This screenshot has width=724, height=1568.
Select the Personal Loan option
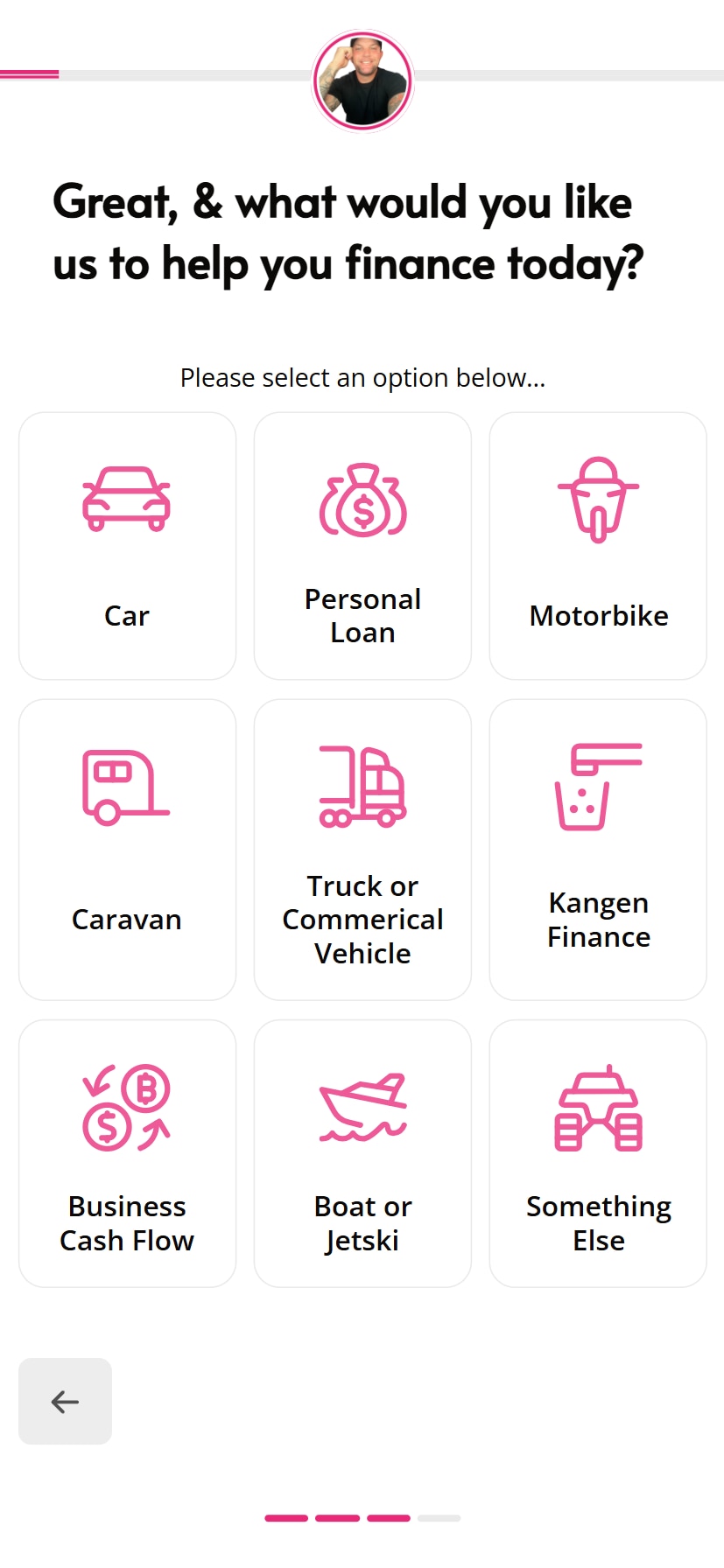click(362, 545)
